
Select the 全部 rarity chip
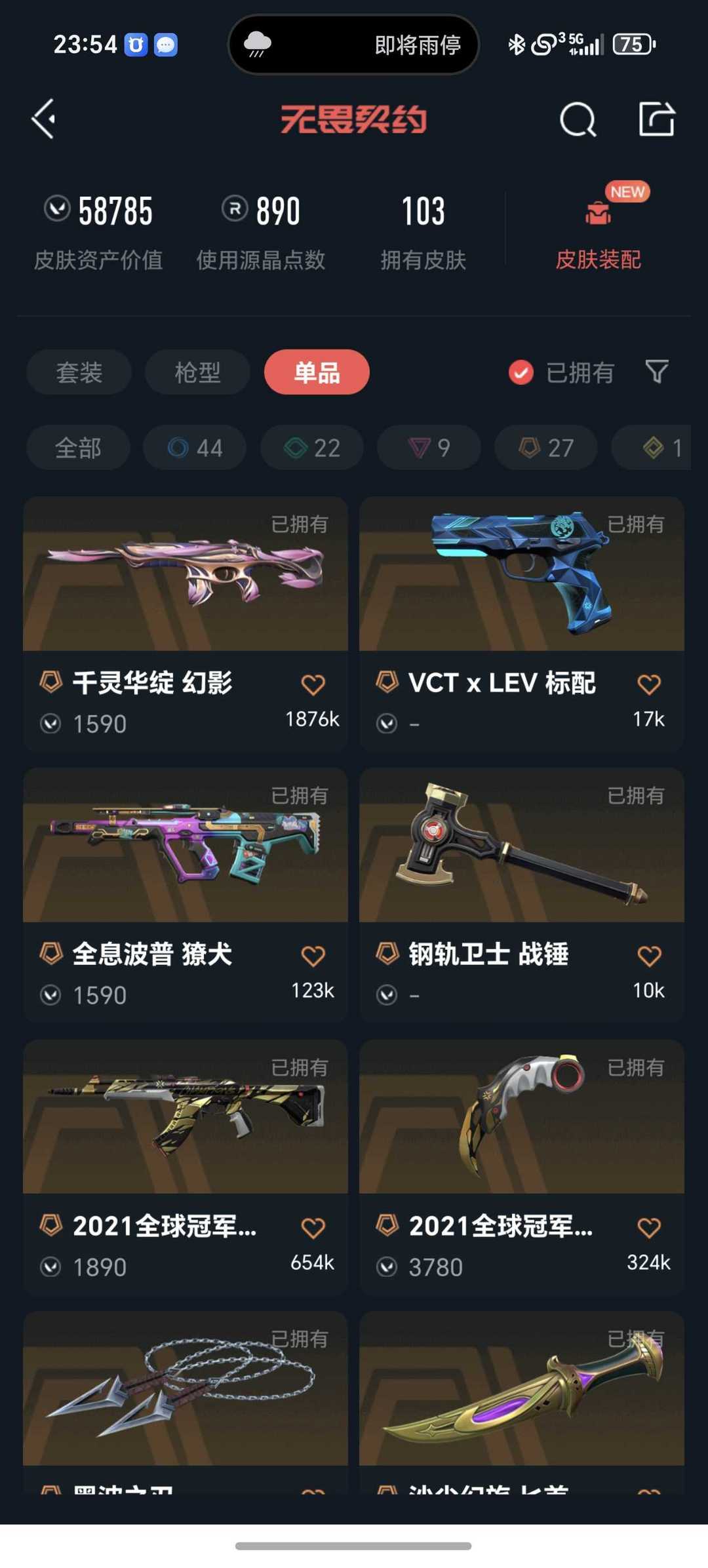(78, 448)
